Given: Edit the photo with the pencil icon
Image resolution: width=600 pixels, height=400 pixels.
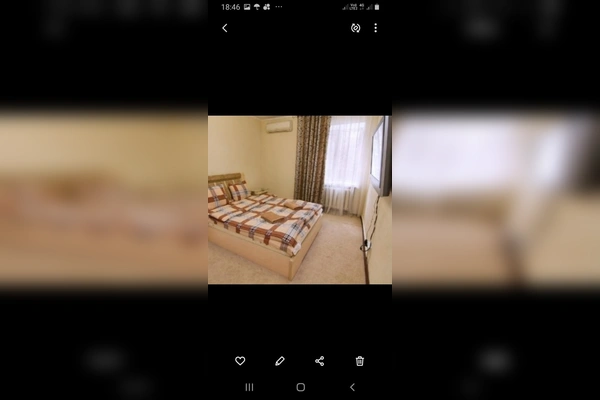Looking at the screenshot, I should 280,361.
